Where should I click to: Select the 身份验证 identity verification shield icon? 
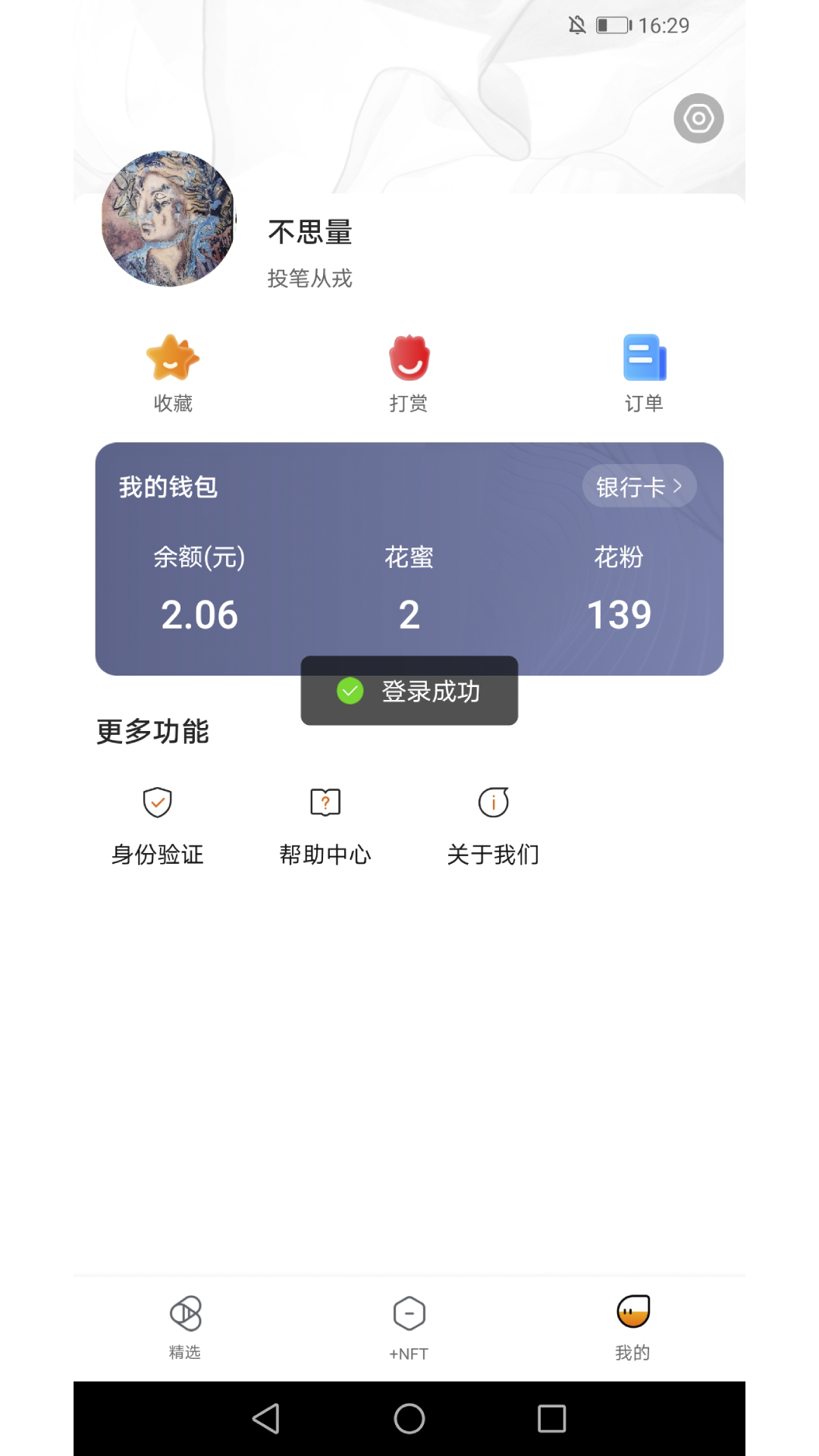[x=157, y=802]
